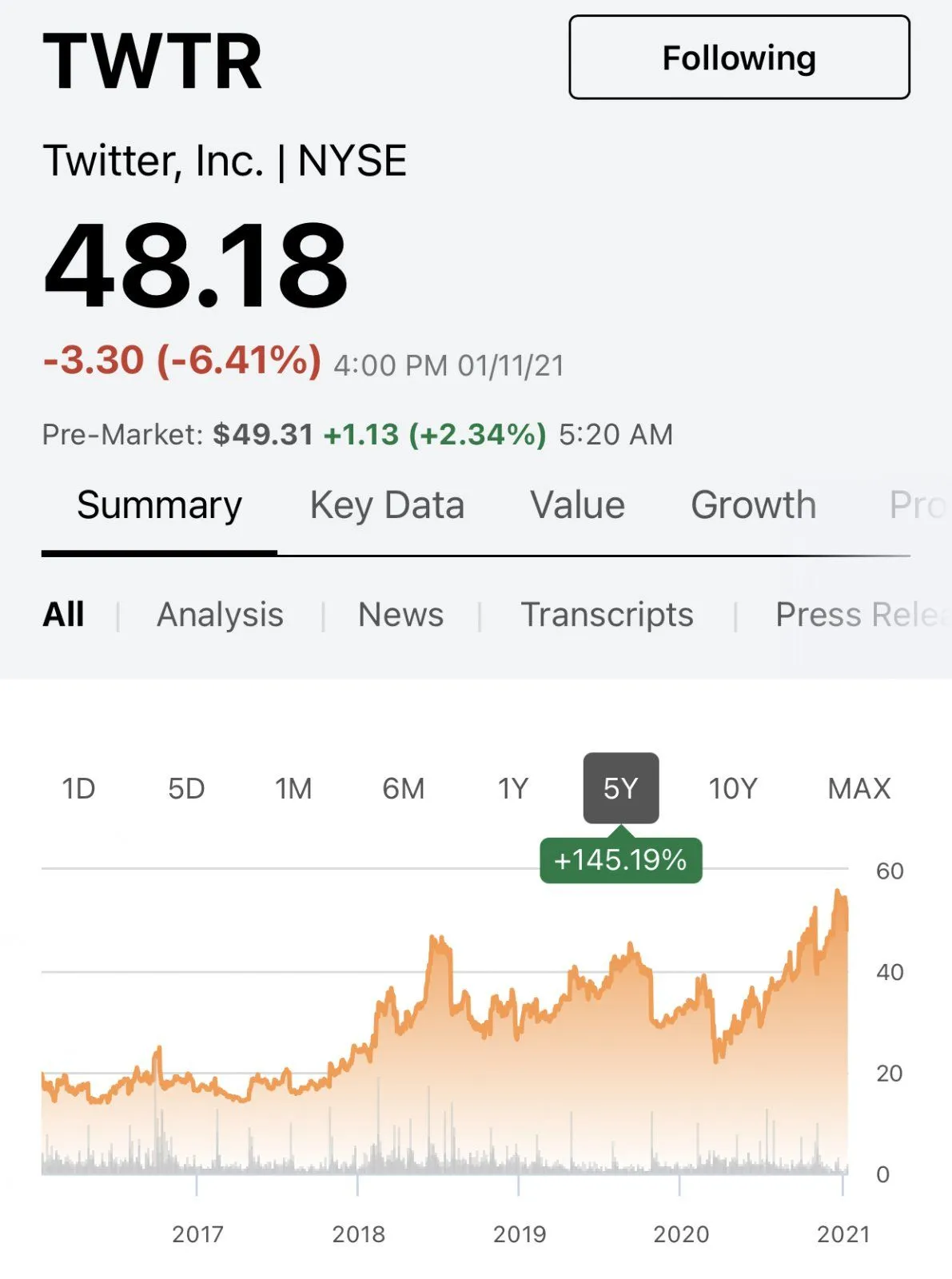Filter content by Analysis
This screenshot has height=1279, width=952.
[x=220, y=615]
